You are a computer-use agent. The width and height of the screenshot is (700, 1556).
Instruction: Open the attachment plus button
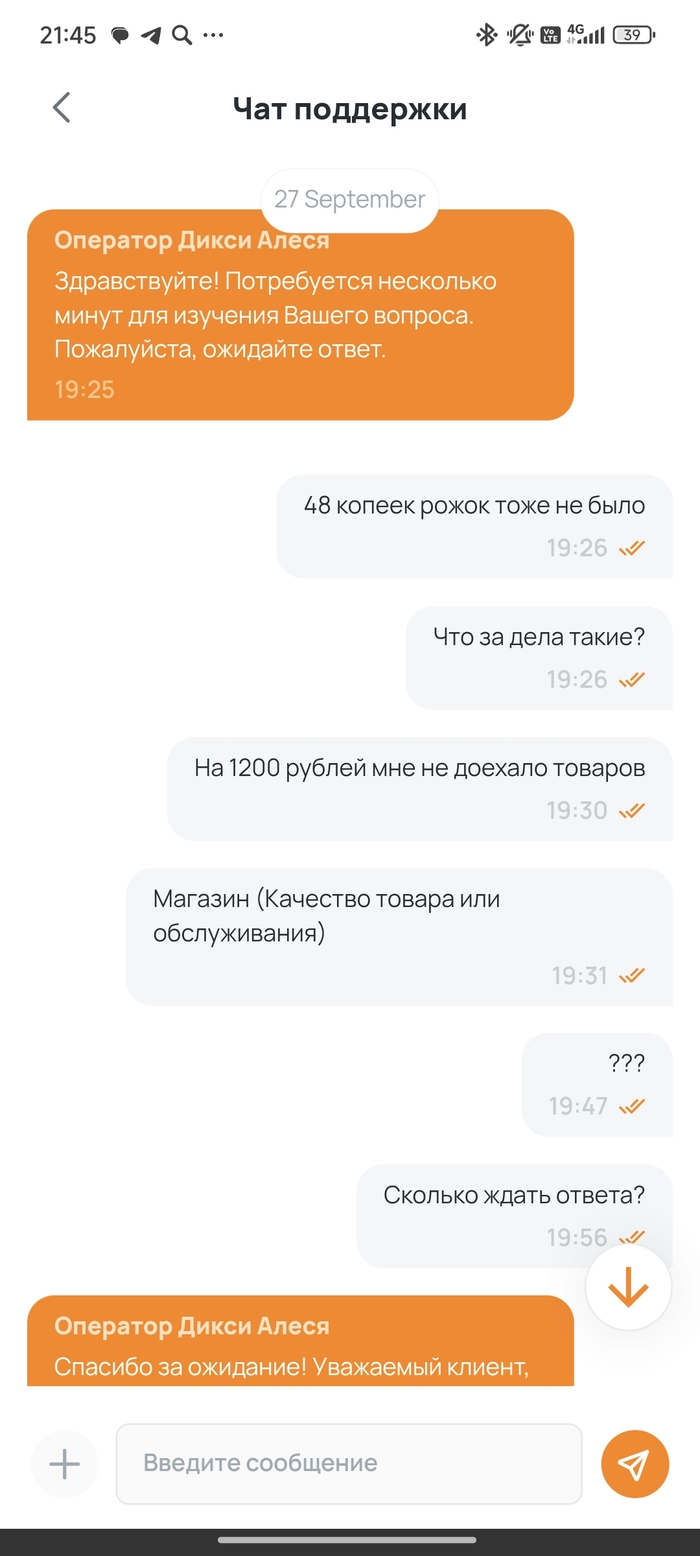click(x=65, y=1464)
